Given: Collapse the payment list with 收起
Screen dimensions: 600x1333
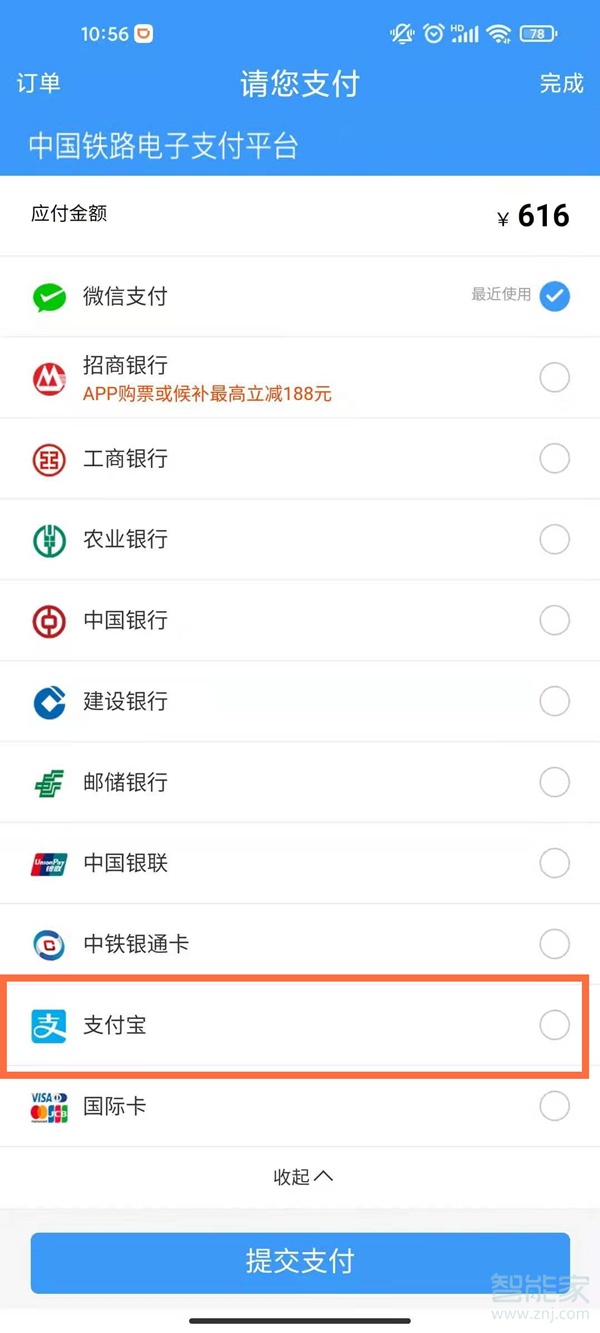Looking at the screenshot, I should point(302,1177).
